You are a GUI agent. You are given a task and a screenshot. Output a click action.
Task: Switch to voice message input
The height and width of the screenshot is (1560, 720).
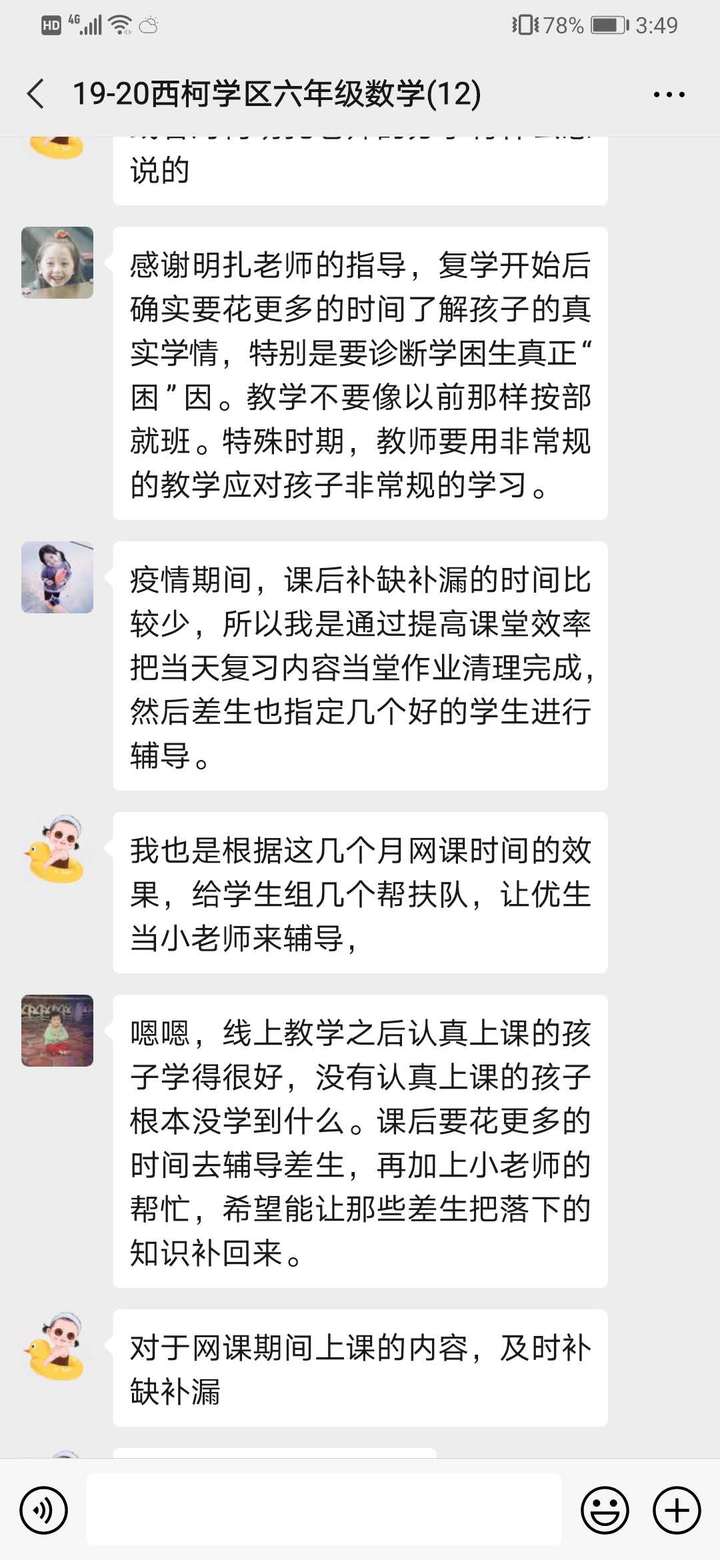coord(44,1509)
